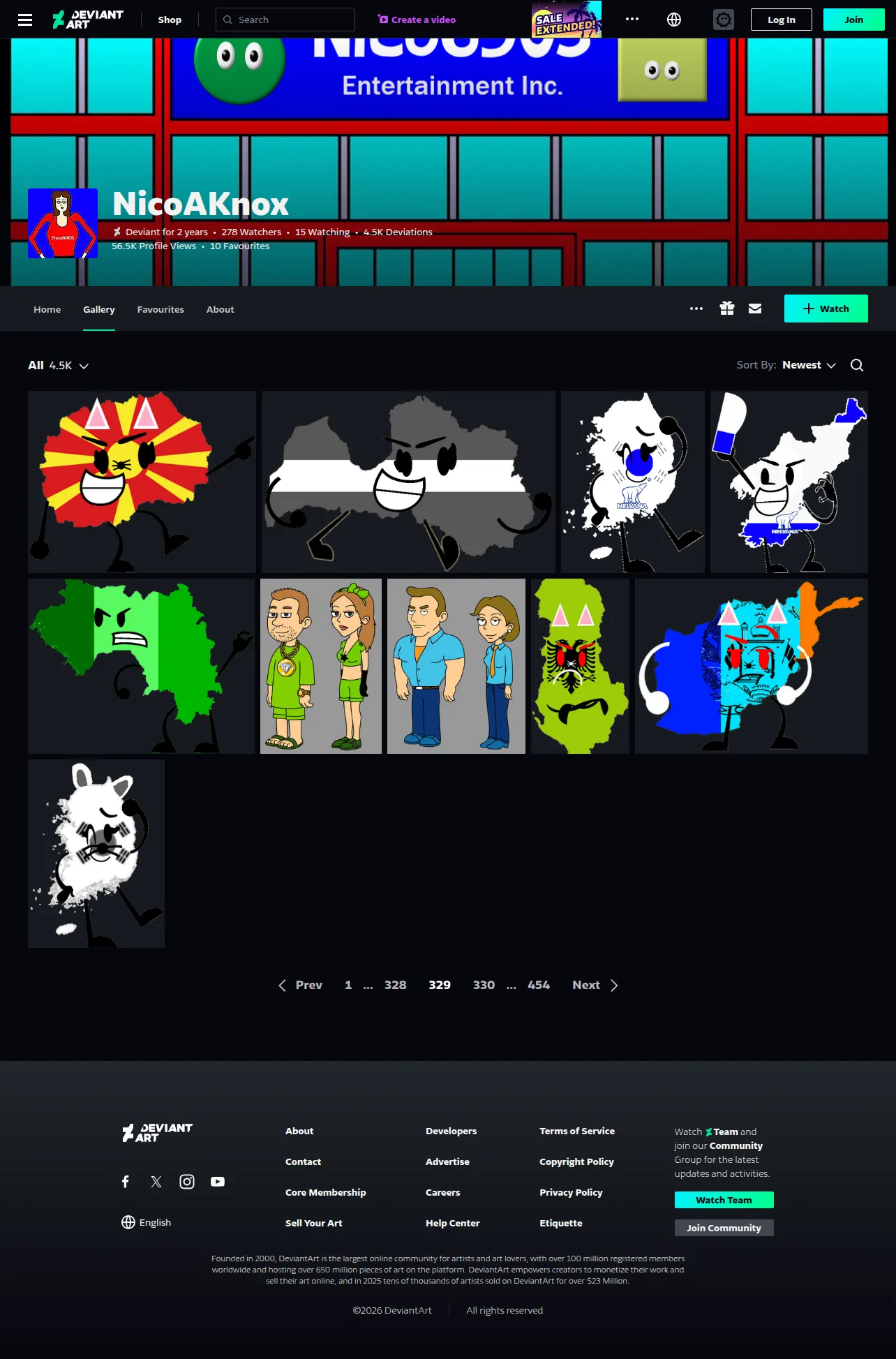Viewport: 896px width, 1359px height.
Task: Tap the Log In button
Action: click(x=781, y=20)
